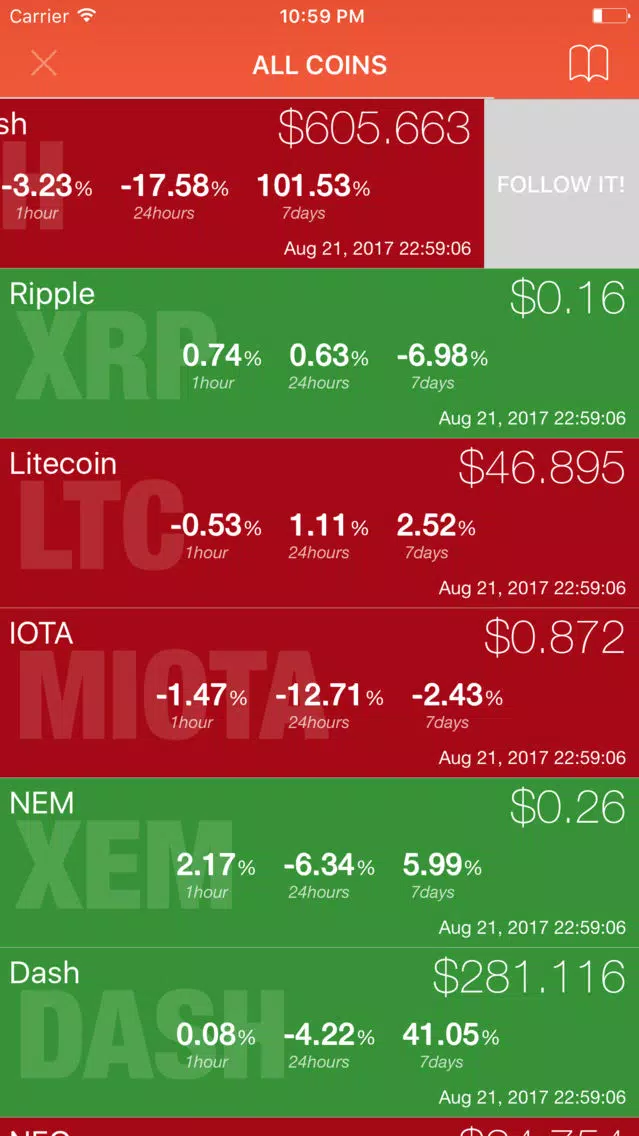This screenshot has width=639, height=1136.
Task: Open the Ripple XRP coin card
Action: tap(320, 353)
